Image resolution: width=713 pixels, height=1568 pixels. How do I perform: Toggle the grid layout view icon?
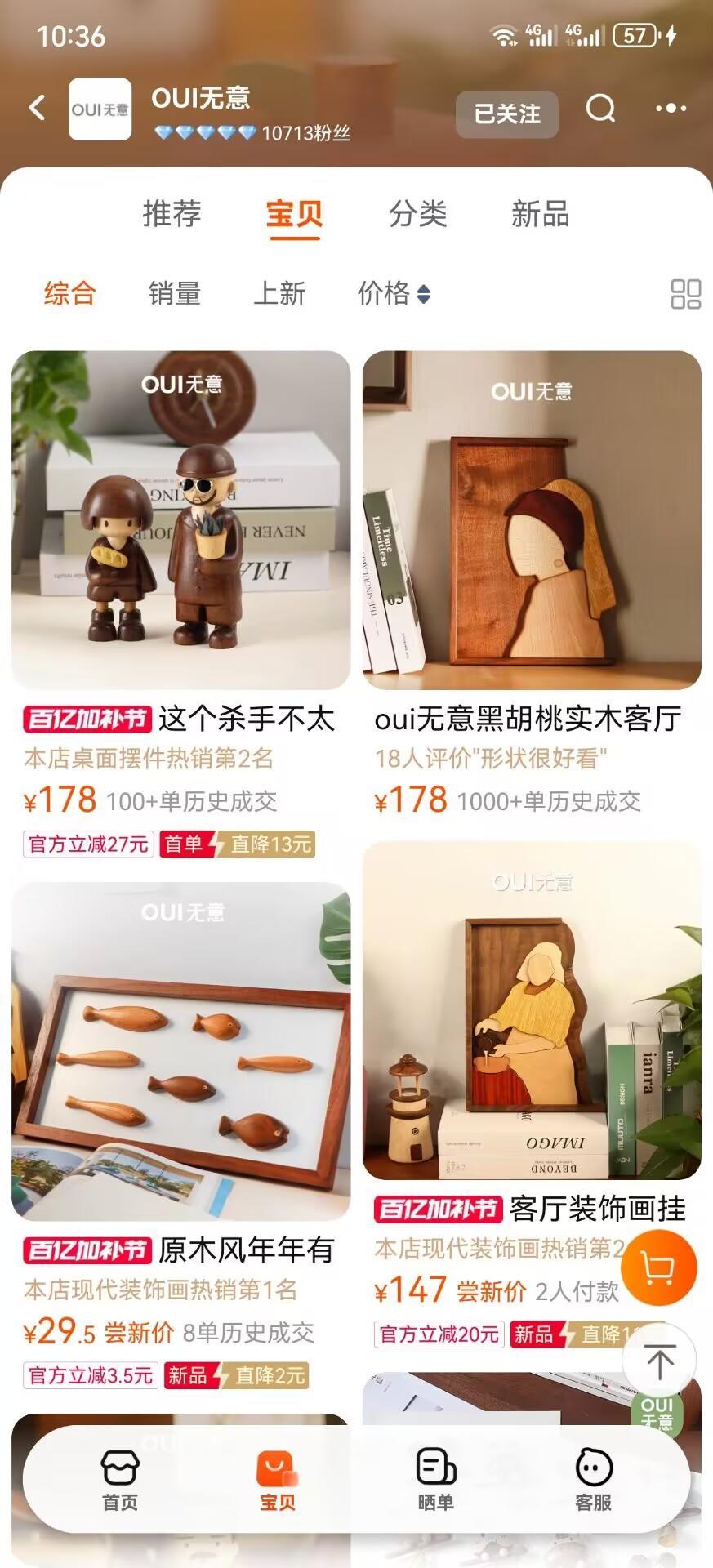point(685,294)
